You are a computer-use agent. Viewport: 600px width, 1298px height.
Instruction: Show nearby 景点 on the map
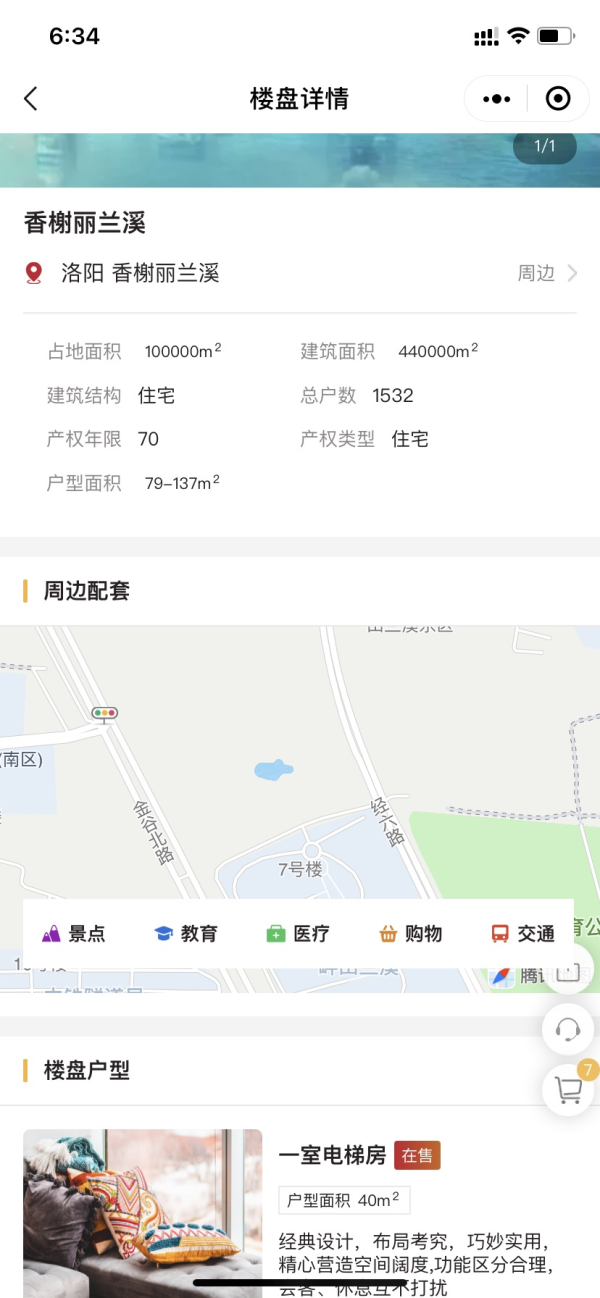tap(75, 934)
